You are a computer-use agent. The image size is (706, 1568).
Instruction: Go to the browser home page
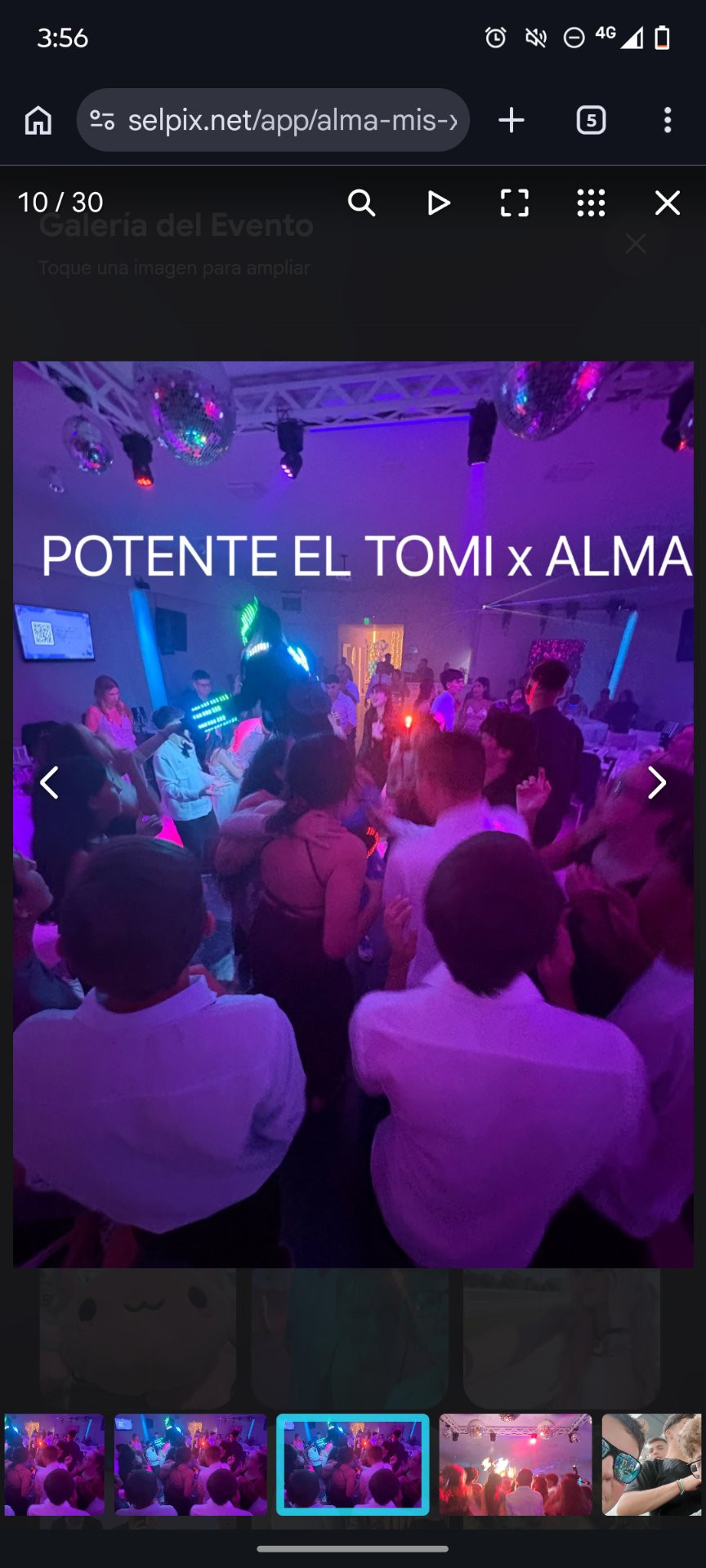coord(38,120)
